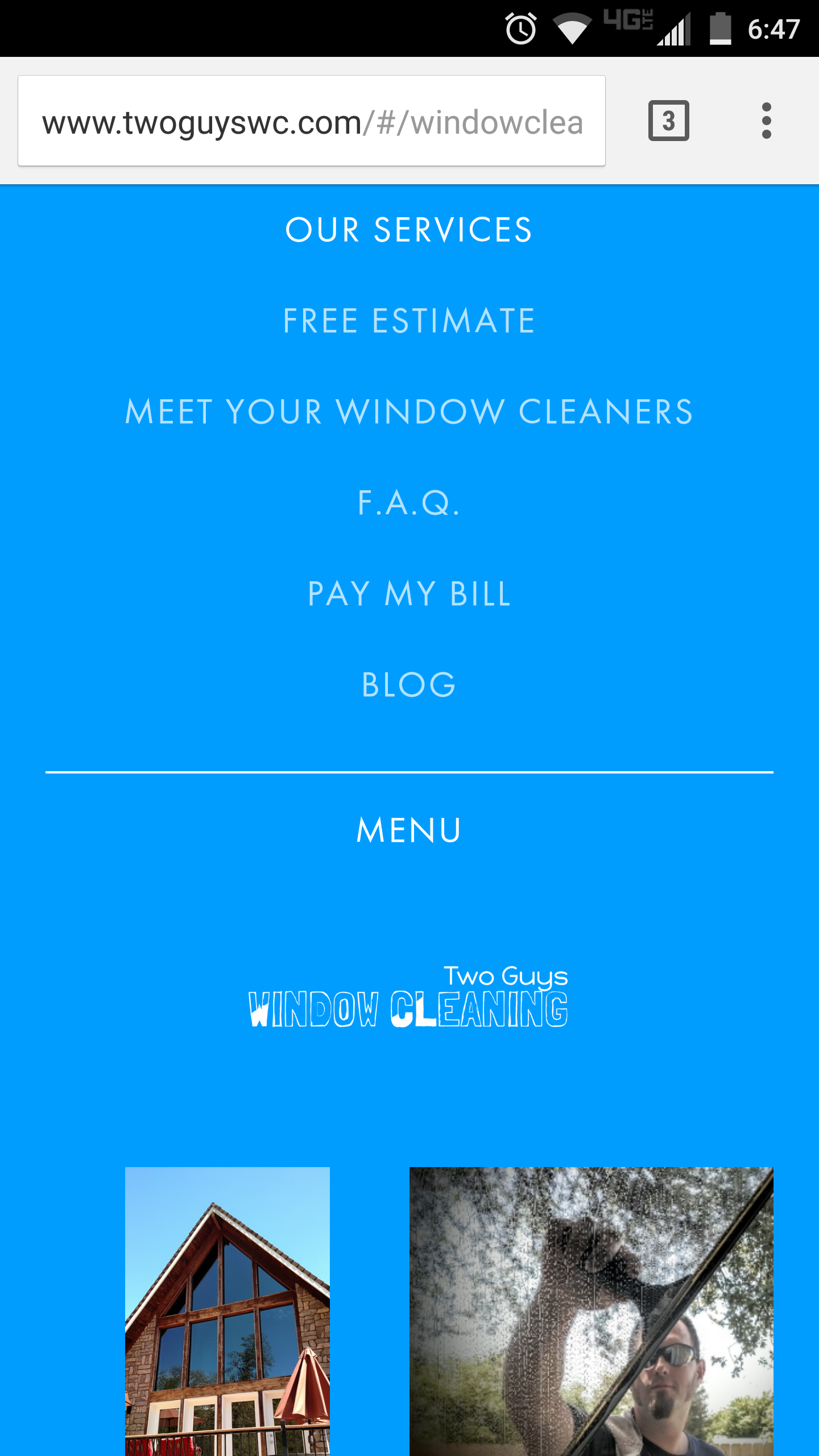Viewport: 819px width, 1456px height.
Task: Visit the Blog page
Action: click(409, 685)
